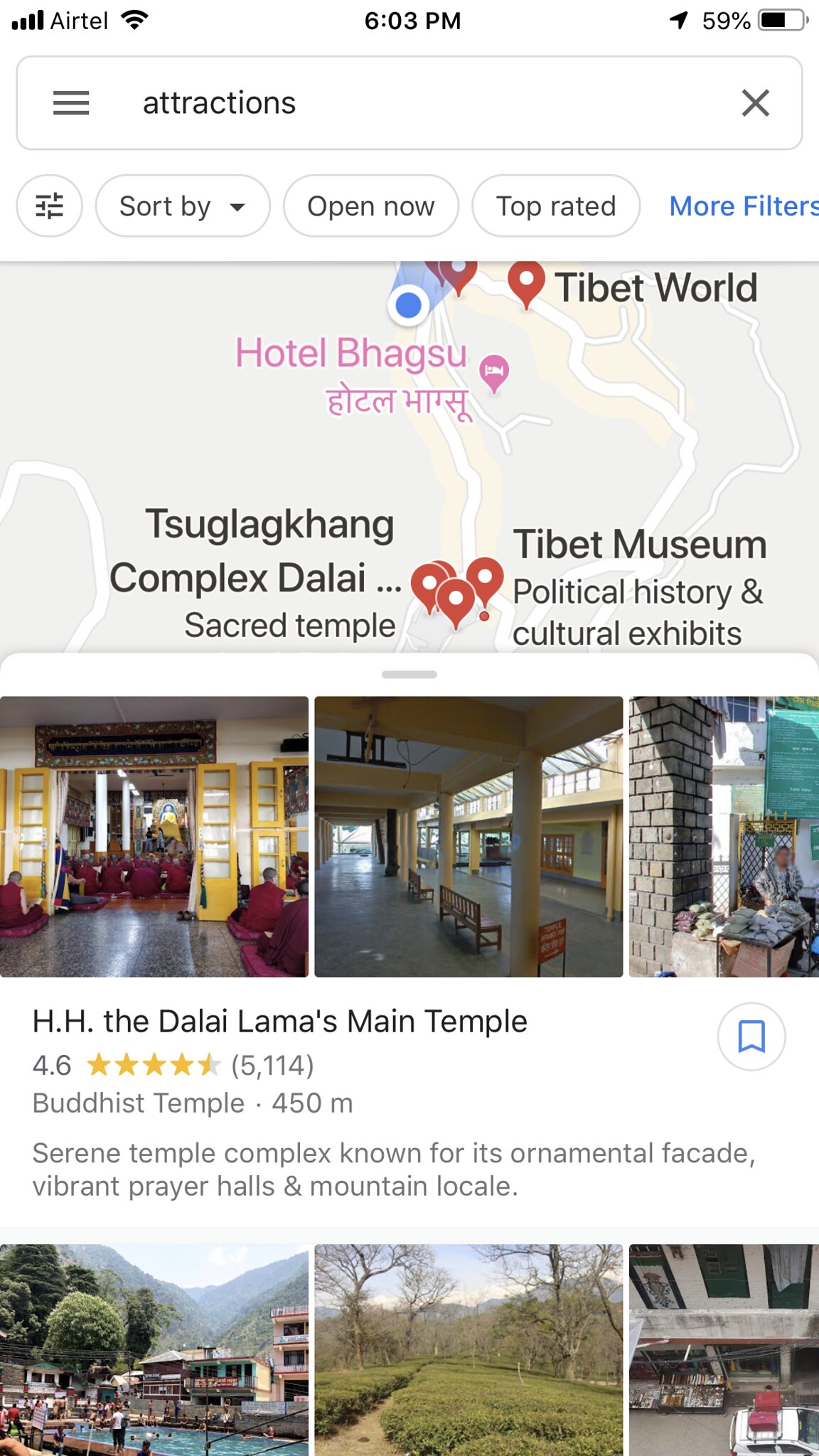View the stone pillar street vendor photo
This screenshot has height=1456, width=819.
tap(724, 836)
